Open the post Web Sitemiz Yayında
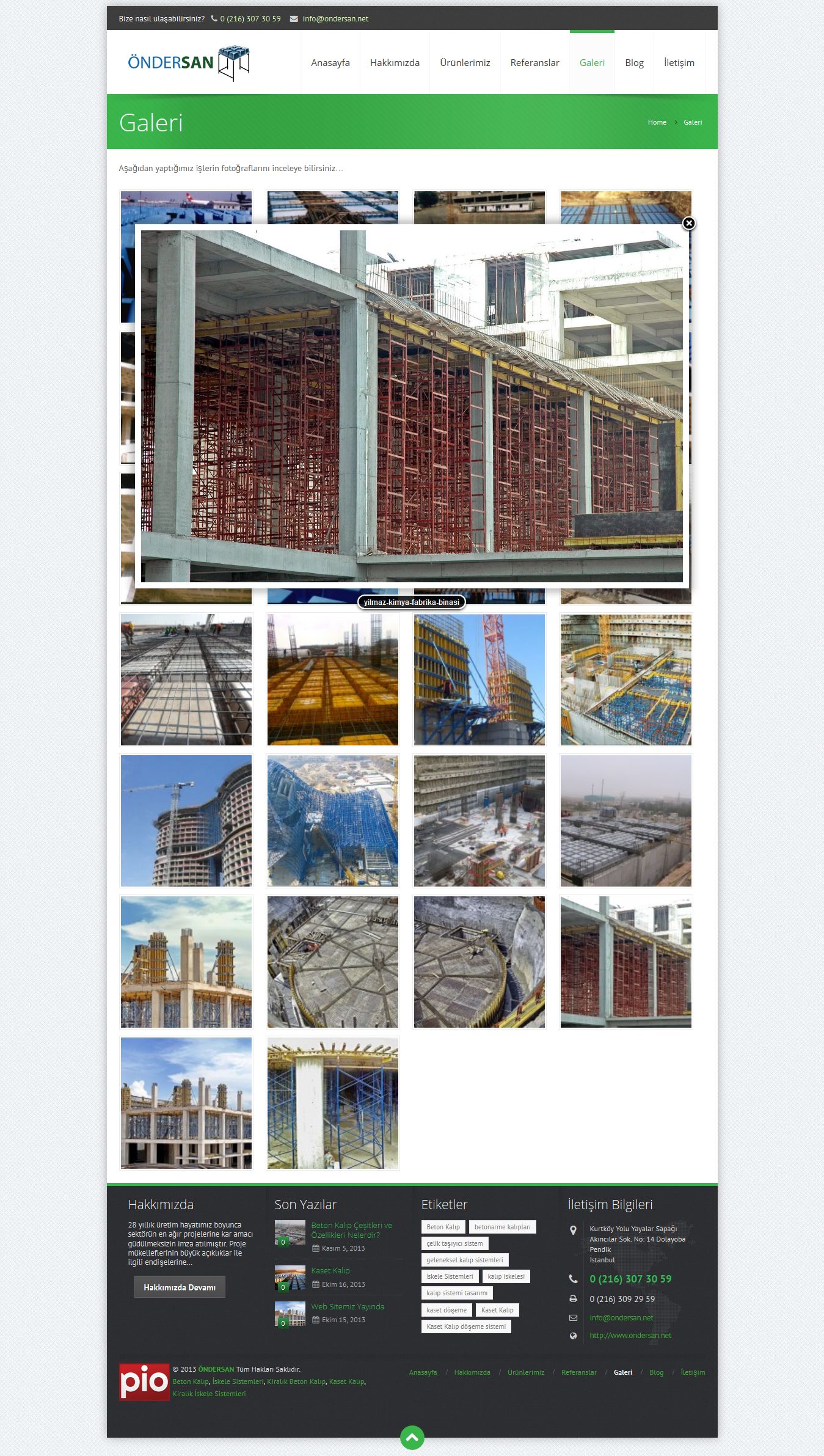 pos(348,1307)
